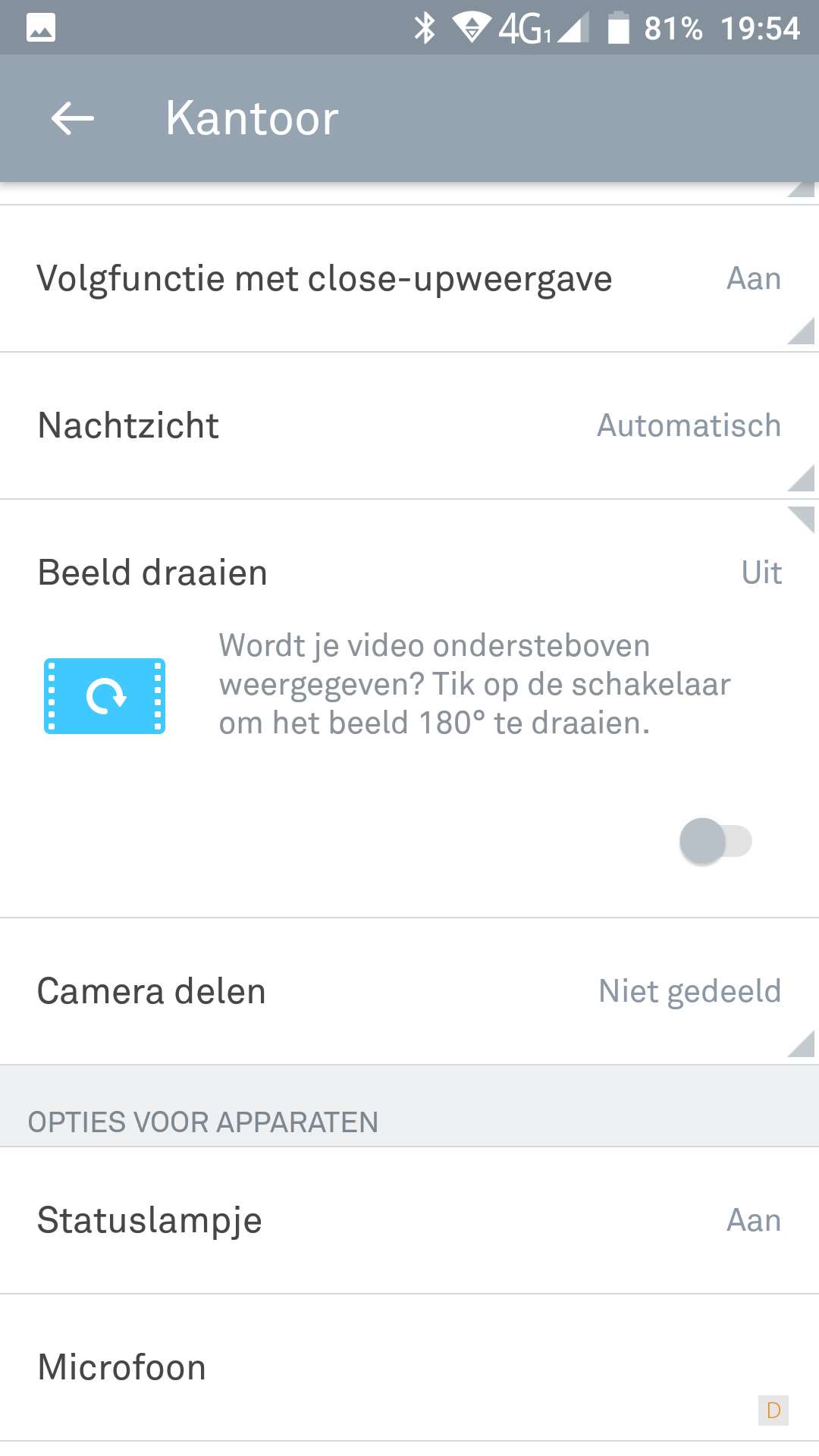The height and width of the screenshot is (1456, 819).
Task: Toggle the Beeld draaien switch on
Action: [715, 841]
